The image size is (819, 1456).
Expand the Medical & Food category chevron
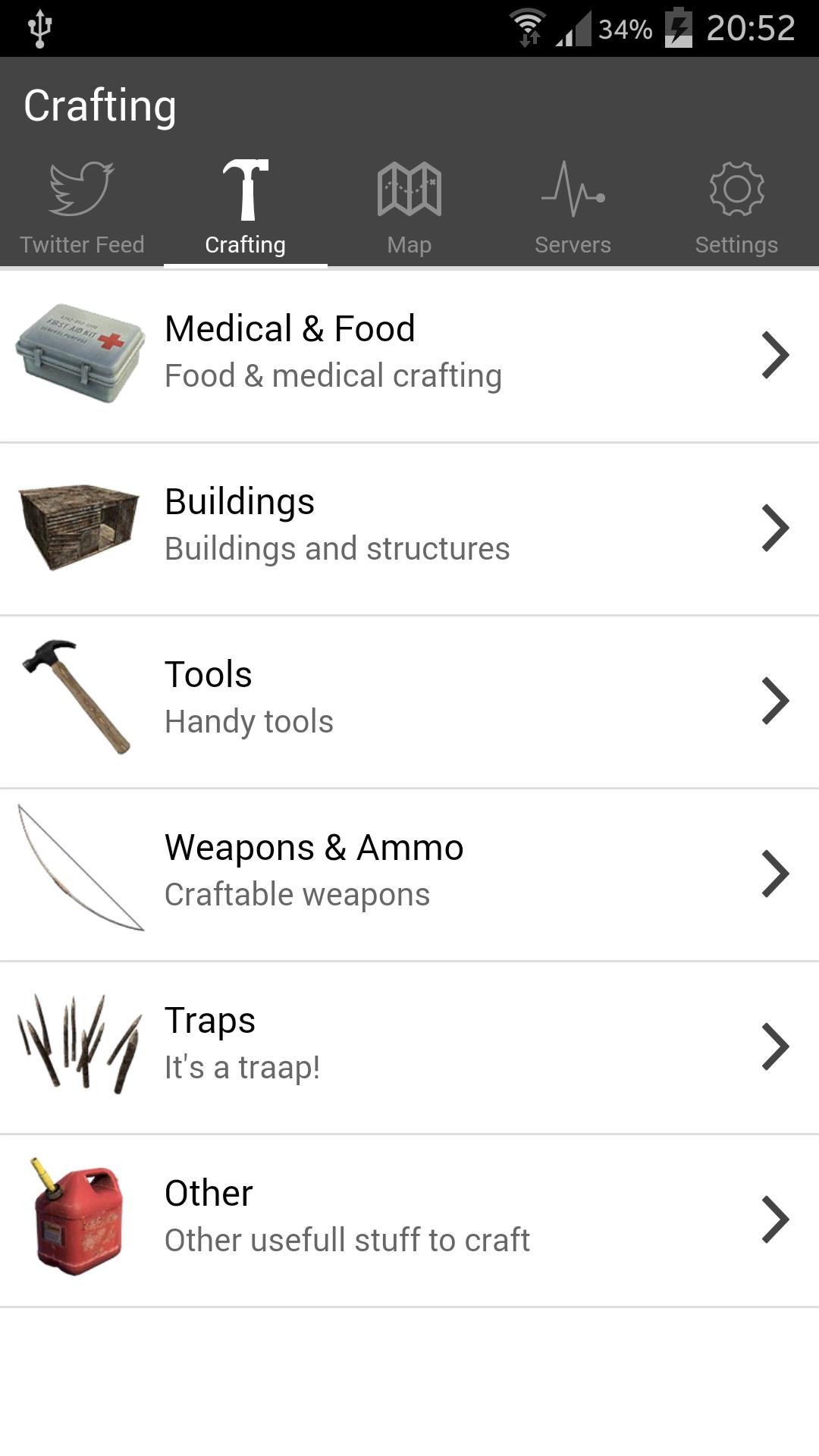(x=776, y=353)
